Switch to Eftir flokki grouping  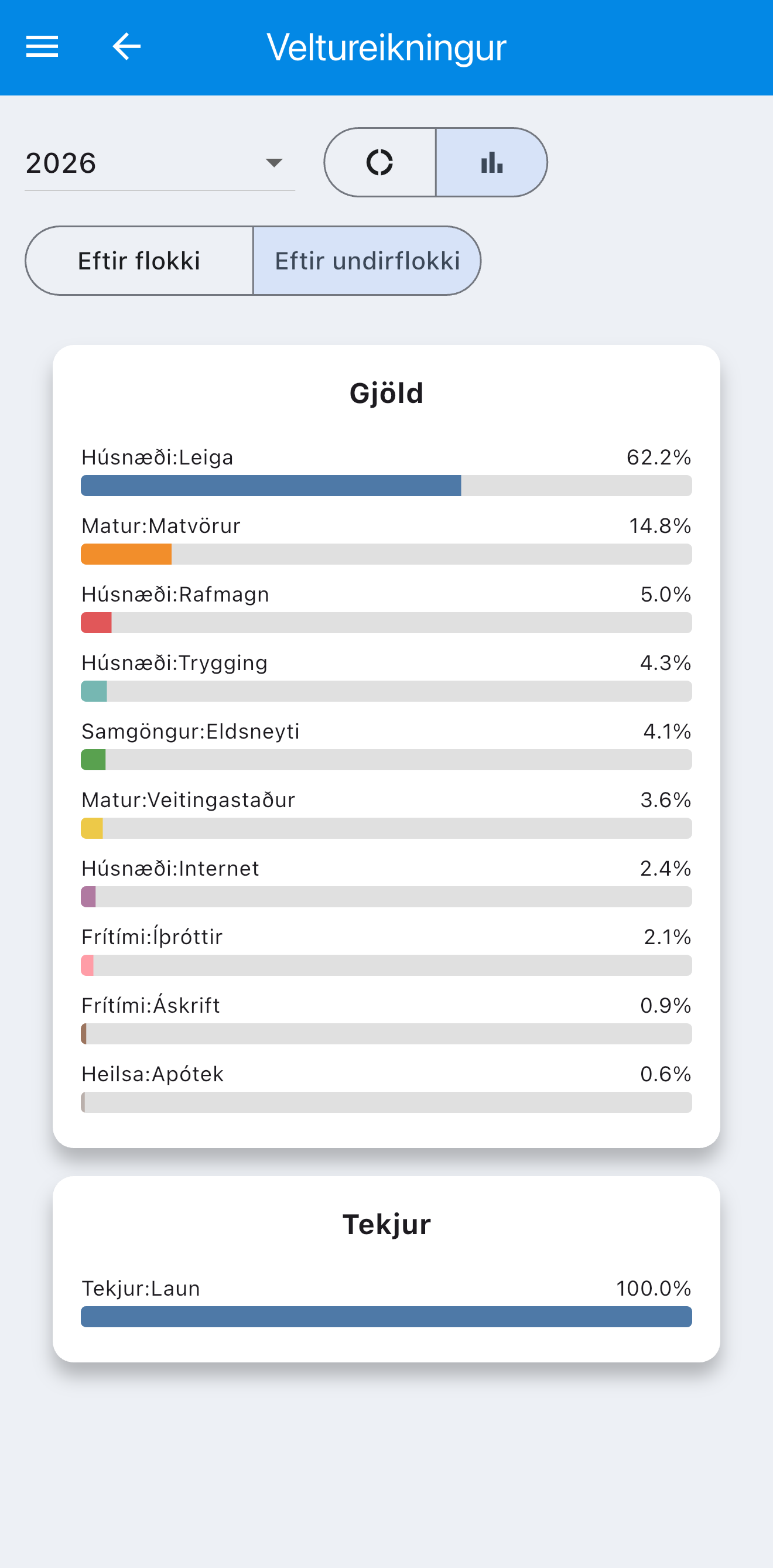coord(139,261)
